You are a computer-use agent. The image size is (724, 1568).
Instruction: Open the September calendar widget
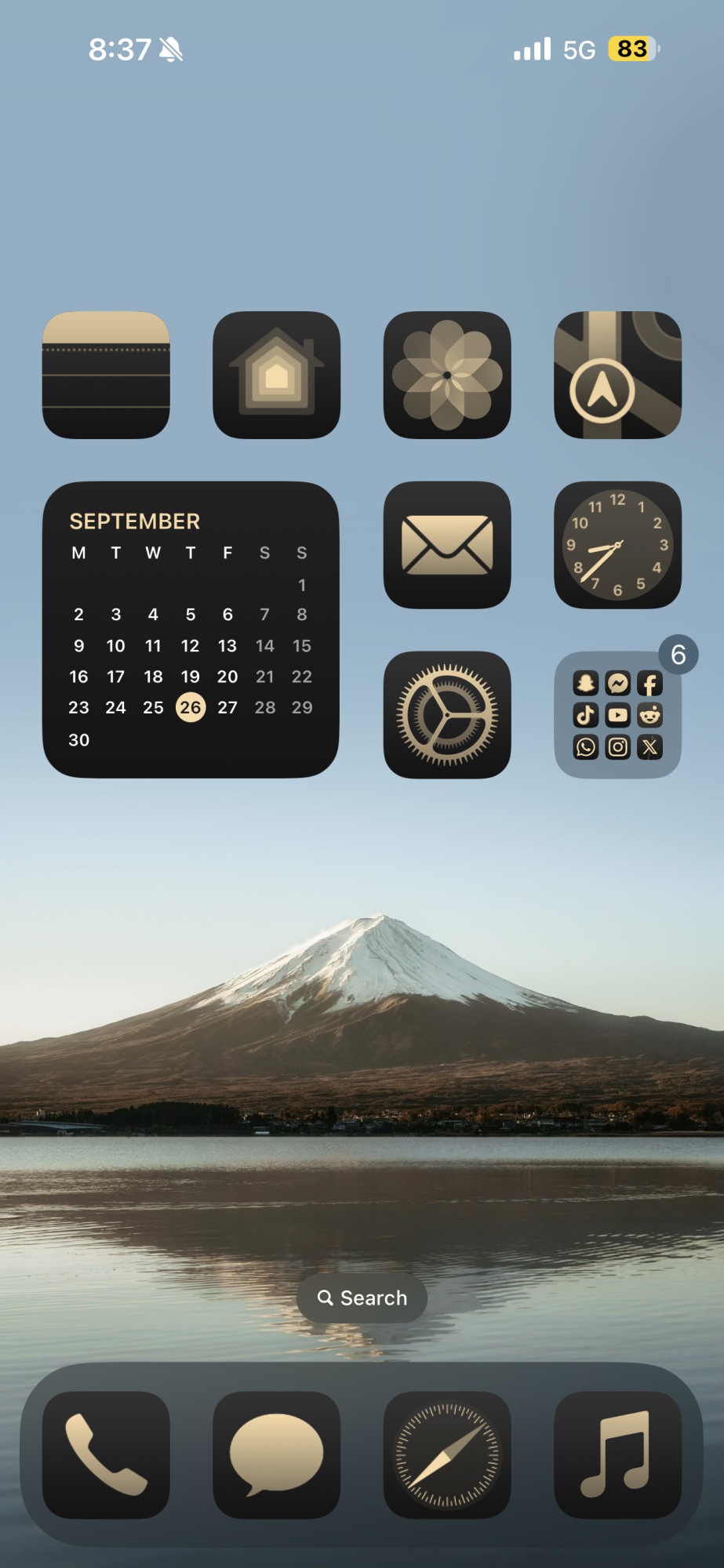[191, 630]
